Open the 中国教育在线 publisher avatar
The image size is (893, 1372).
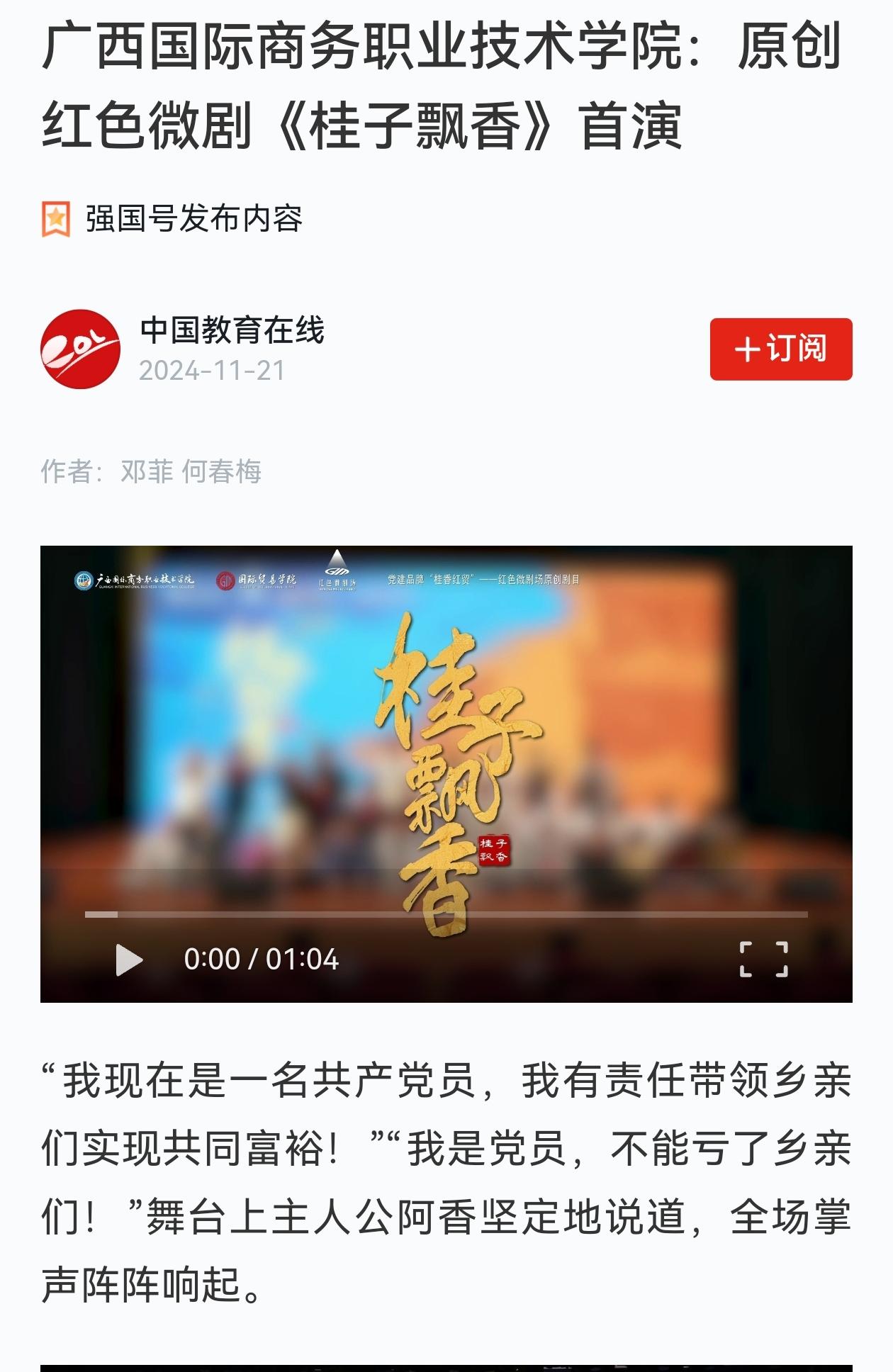pyautogui.click(x=80, y=349)
